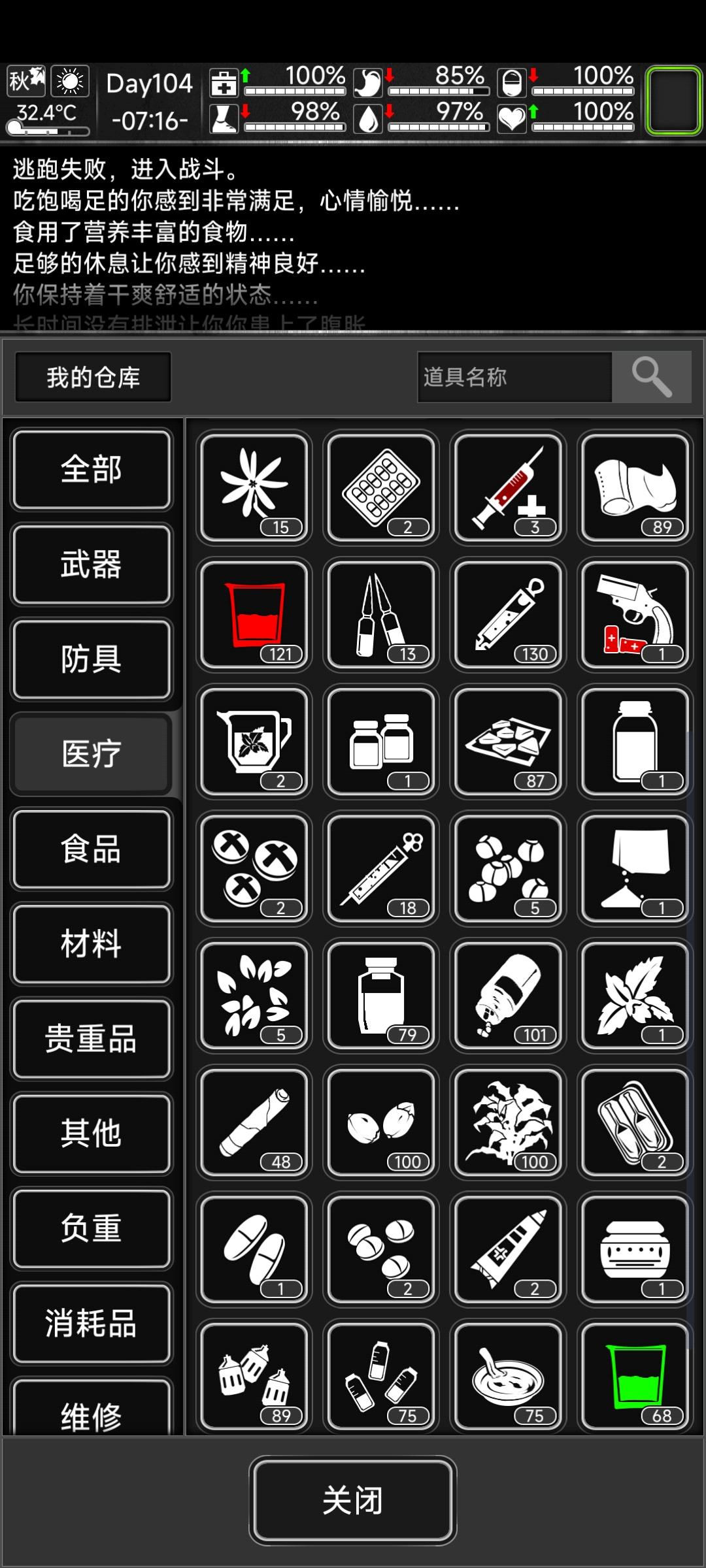Select the herbal tea pitcher item
706x1568 pixels.
253,743
